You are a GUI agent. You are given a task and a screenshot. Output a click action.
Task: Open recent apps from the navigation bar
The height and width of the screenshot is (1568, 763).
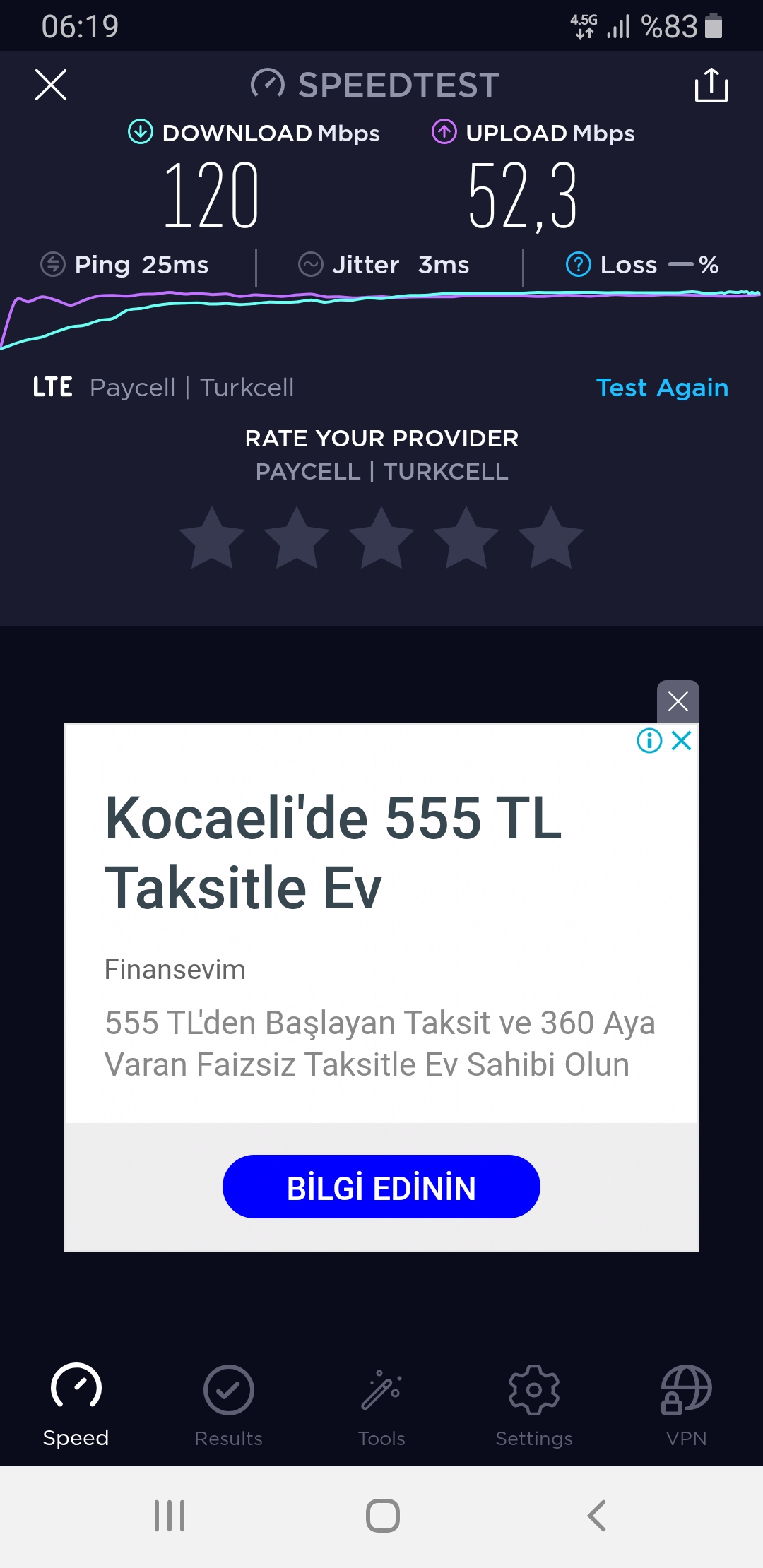click(x=170, y=1516)
